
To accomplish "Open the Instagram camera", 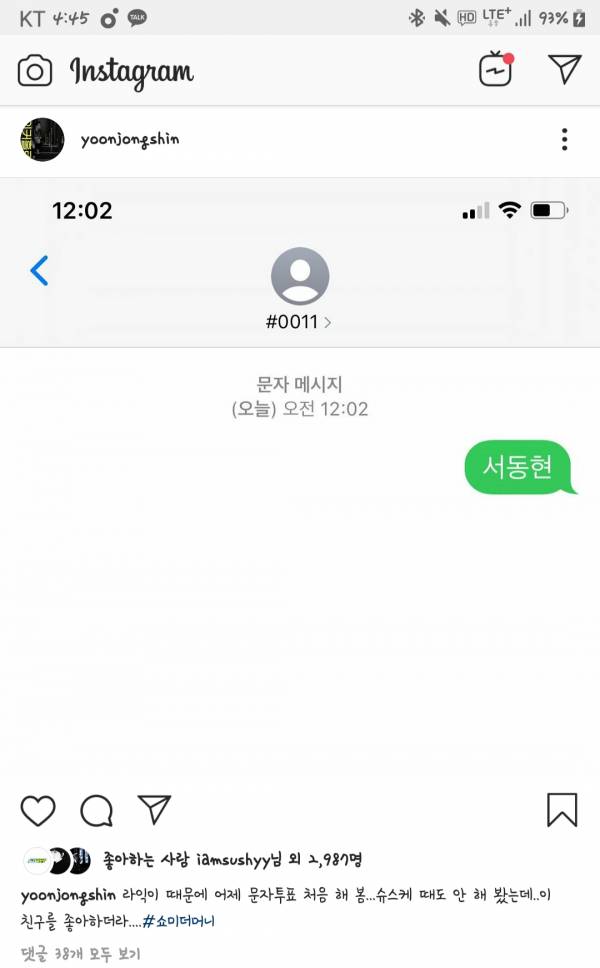I will pyautogui.click(x=35, y=71).
